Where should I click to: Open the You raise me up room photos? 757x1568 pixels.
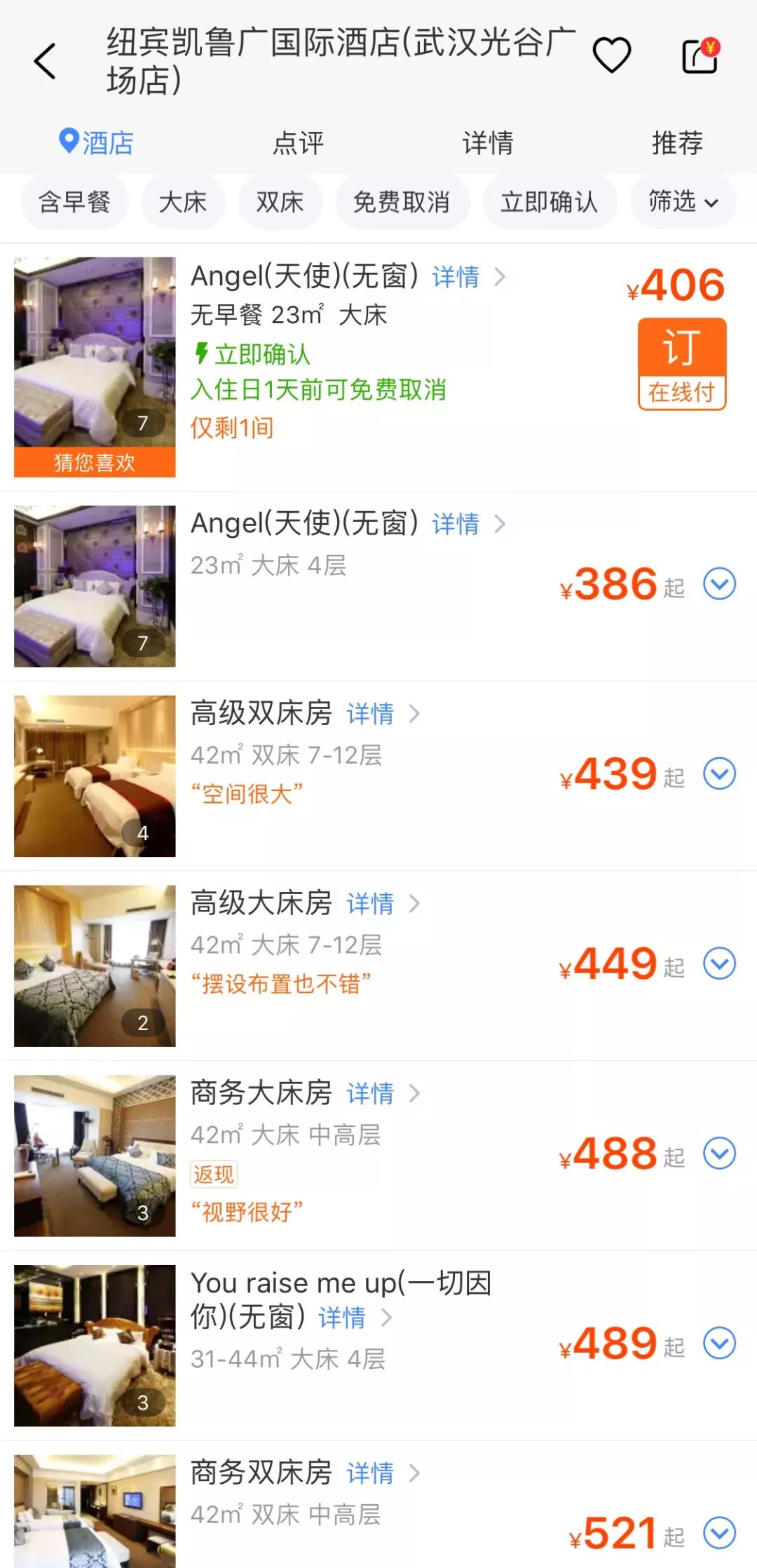coord(95,1345)
